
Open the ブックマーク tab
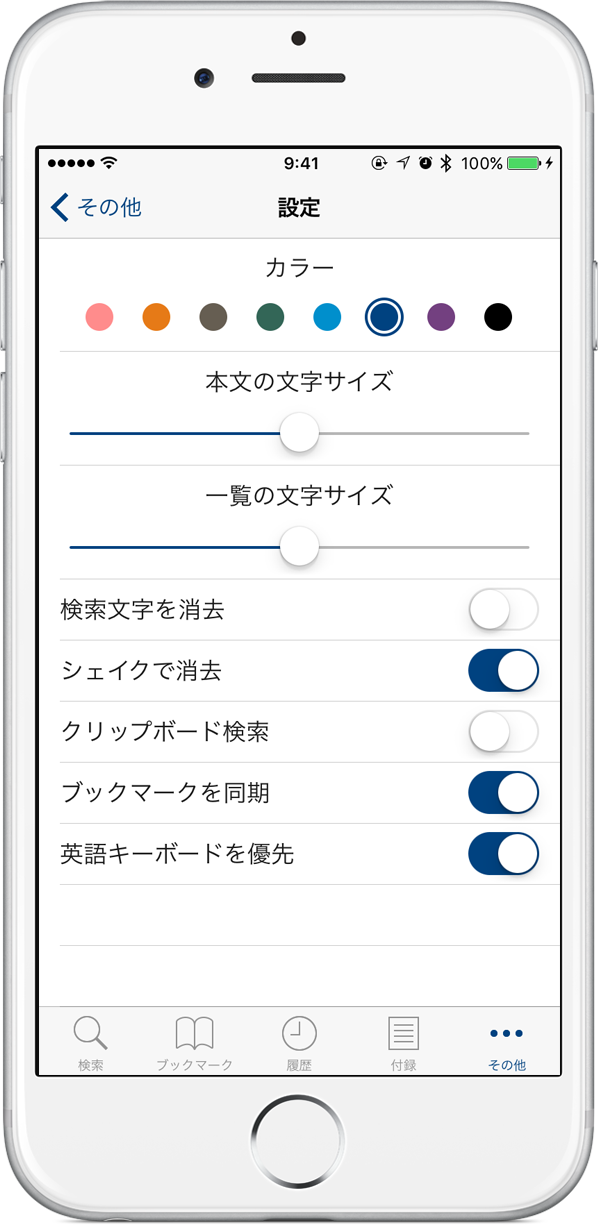pos(194,1043)
